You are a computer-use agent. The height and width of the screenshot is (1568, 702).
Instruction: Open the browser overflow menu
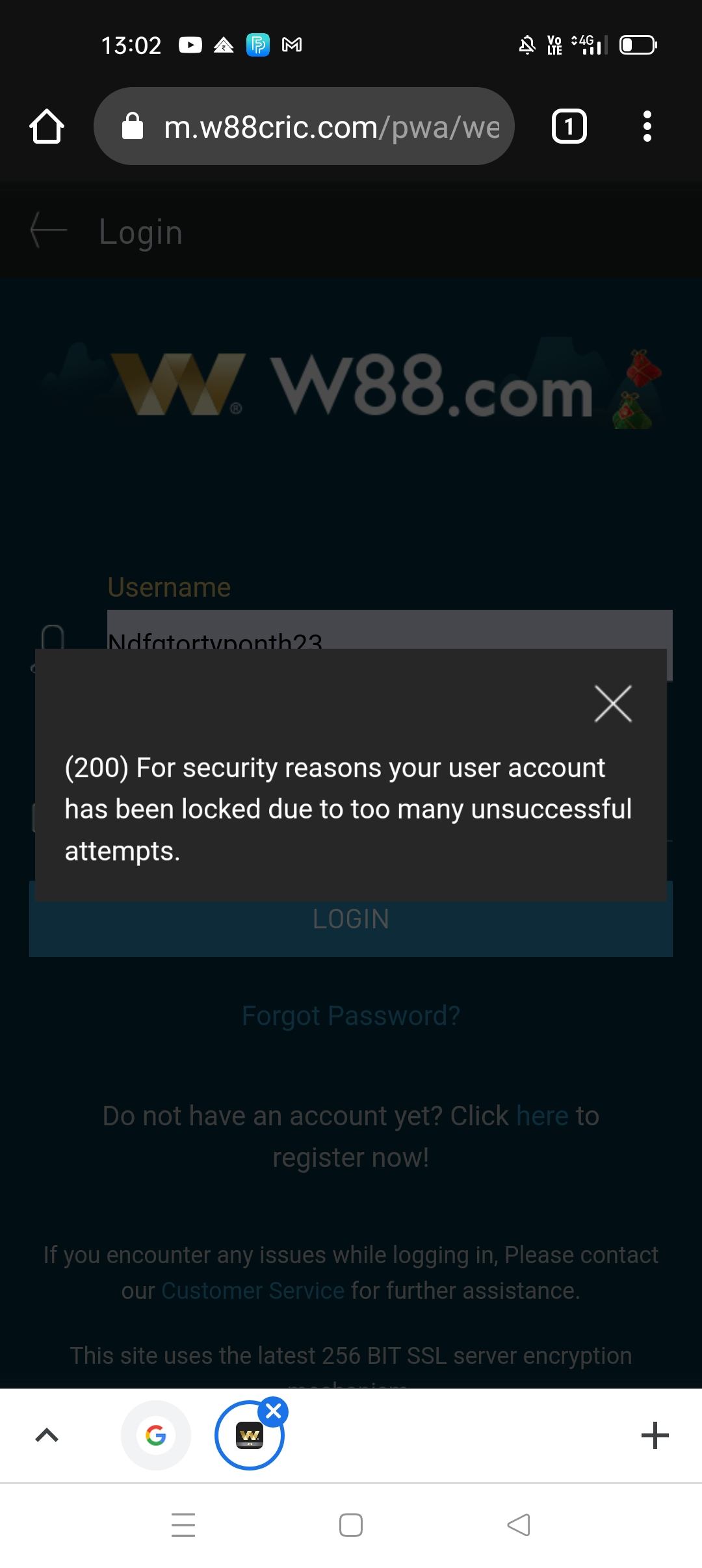tap(647, 126)
